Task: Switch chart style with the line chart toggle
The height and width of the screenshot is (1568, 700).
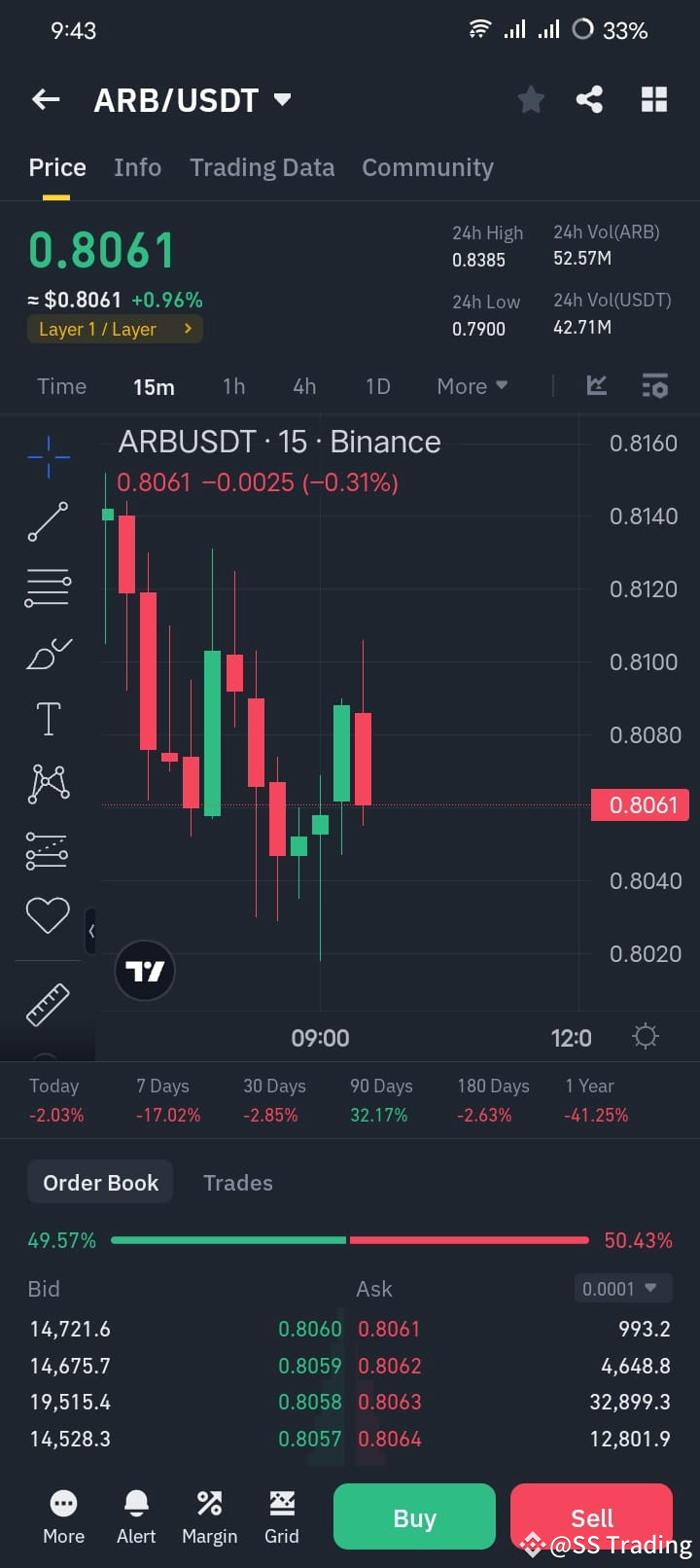Action: [x=596, y=386]
